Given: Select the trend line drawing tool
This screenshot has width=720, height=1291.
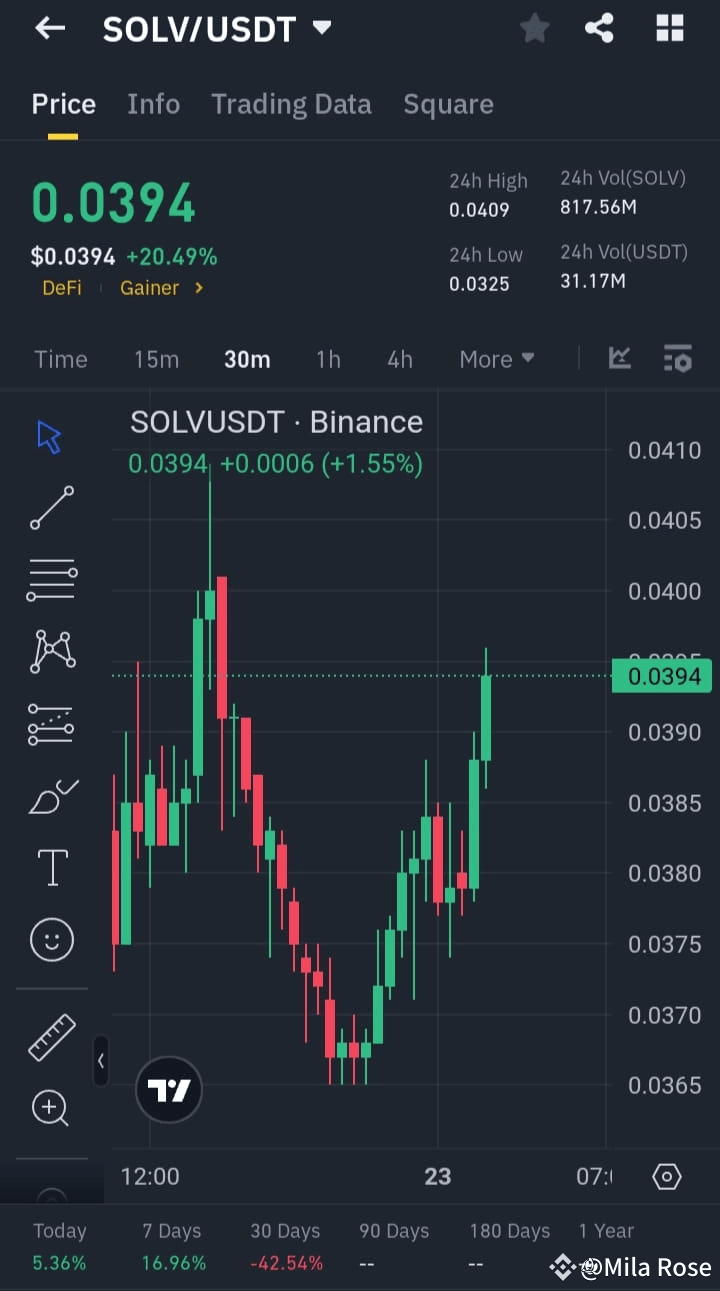Looking at the screenshot, I should click(51, 508).
